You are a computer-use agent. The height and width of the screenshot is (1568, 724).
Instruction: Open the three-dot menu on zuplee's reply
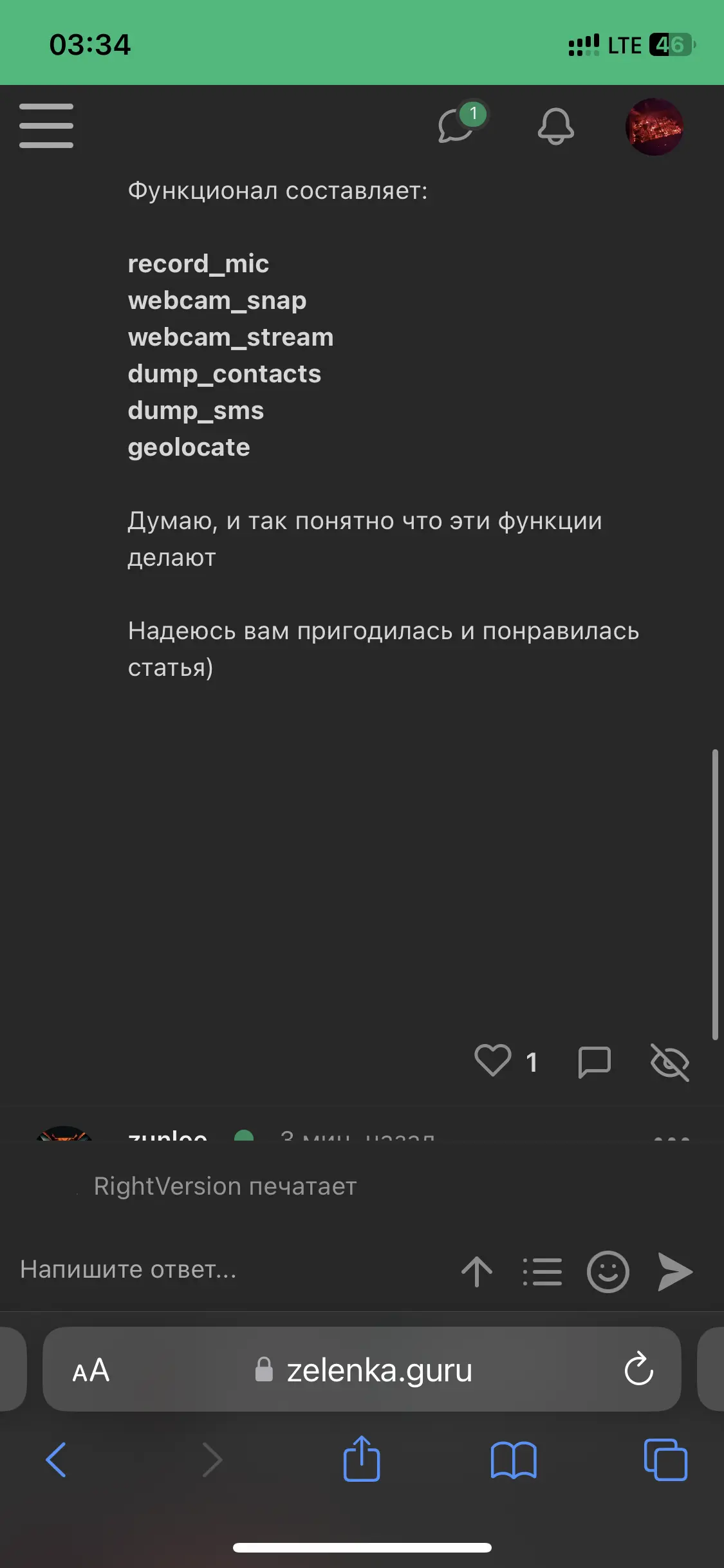(671, 1138)
